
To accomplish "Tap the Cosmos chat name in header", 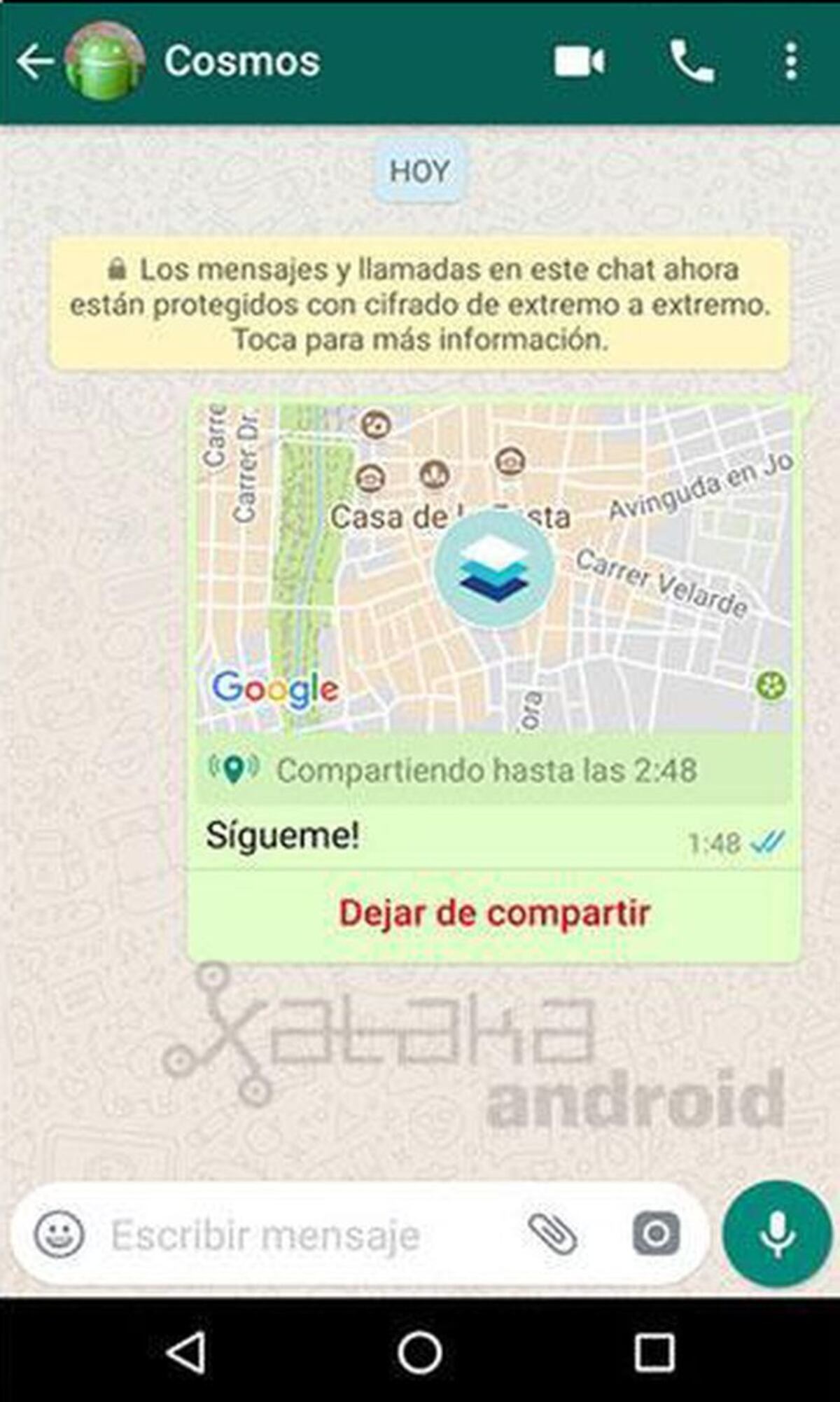I will tap(241, 62).
